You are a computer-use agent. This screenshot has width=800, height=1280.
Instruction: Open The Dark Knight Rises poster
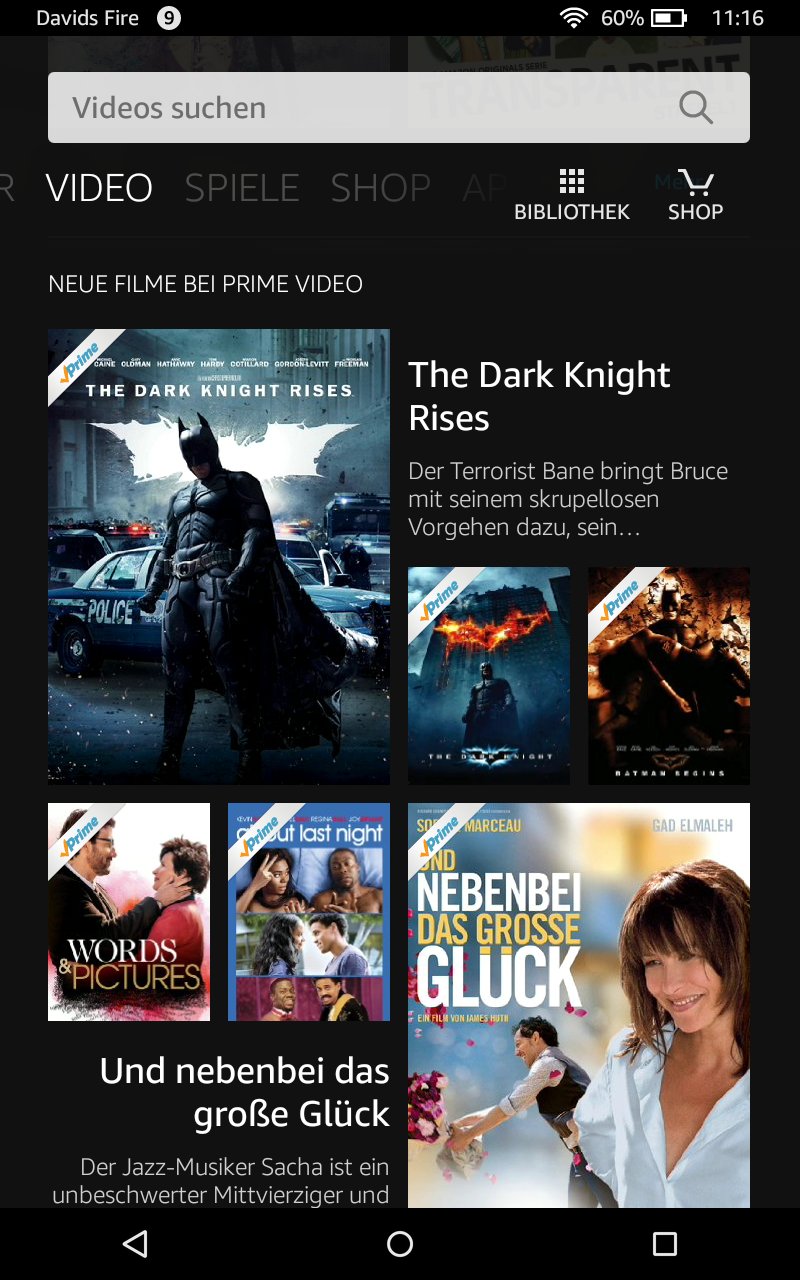pyautogui.click(x=219, y=556)
